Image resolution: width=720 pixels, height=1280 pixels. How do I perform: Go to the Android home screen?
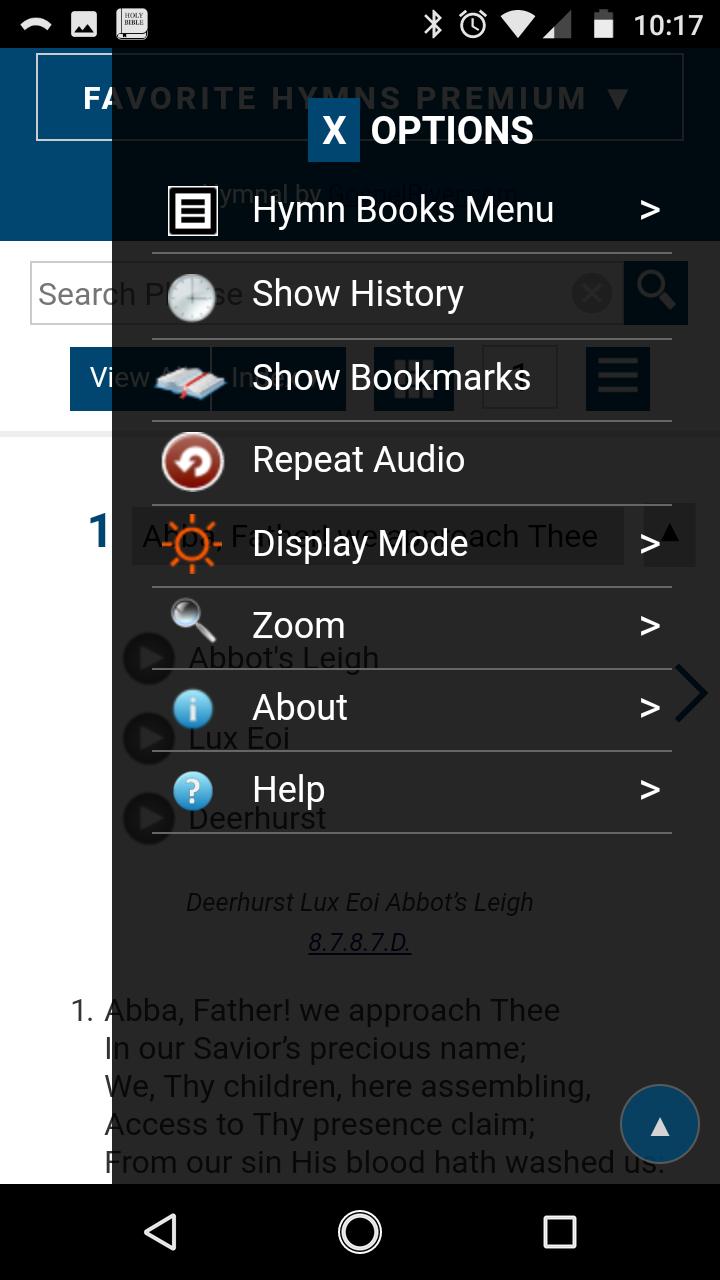click(x=360, y=1232)
